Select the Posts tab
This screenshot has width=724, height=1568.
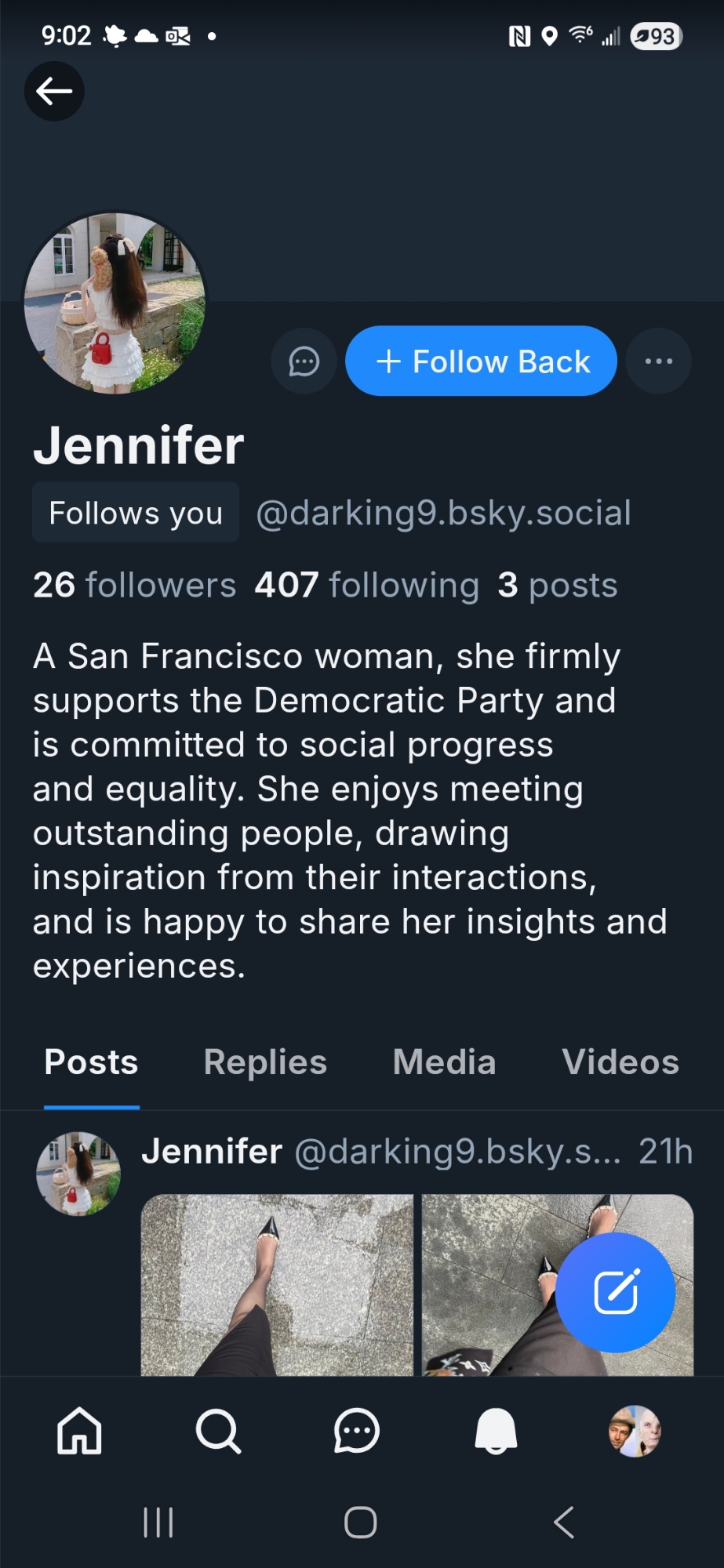pyautogui.click(x=91, y=1062)
